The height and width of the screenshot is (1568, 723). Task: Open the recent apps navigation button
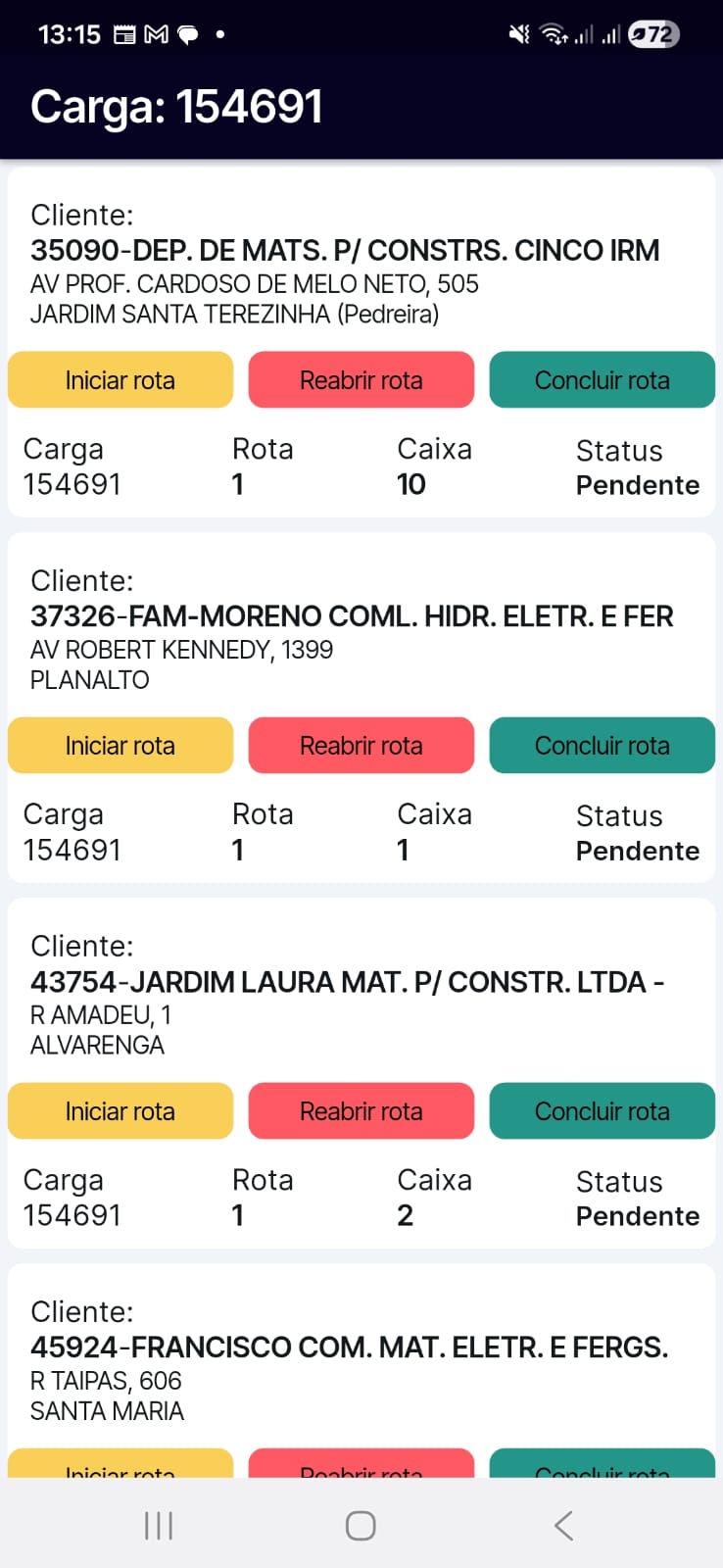click(157, 1525)
